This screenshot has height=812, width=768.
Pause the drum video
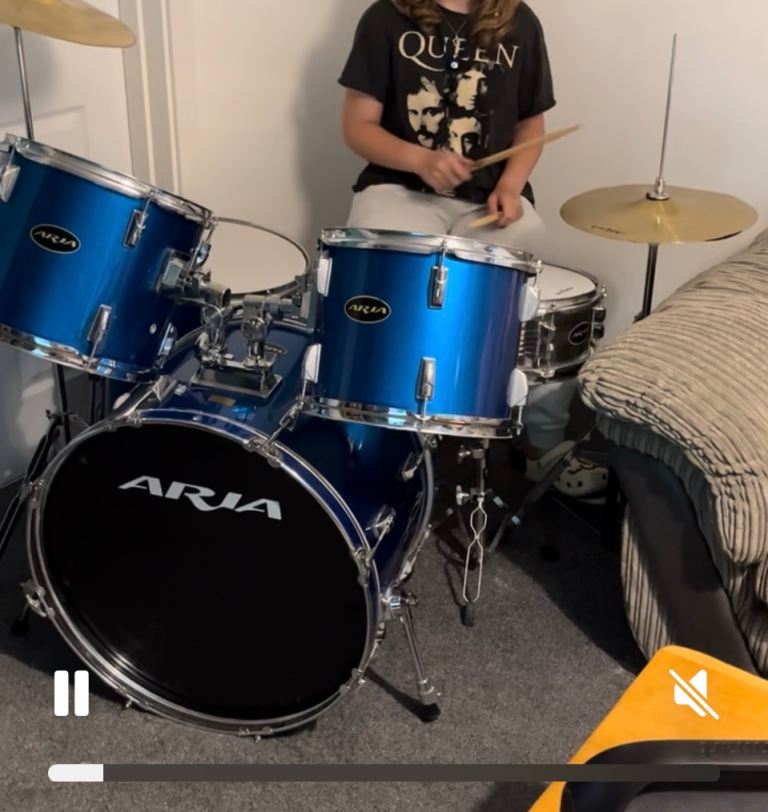(71, 693)
